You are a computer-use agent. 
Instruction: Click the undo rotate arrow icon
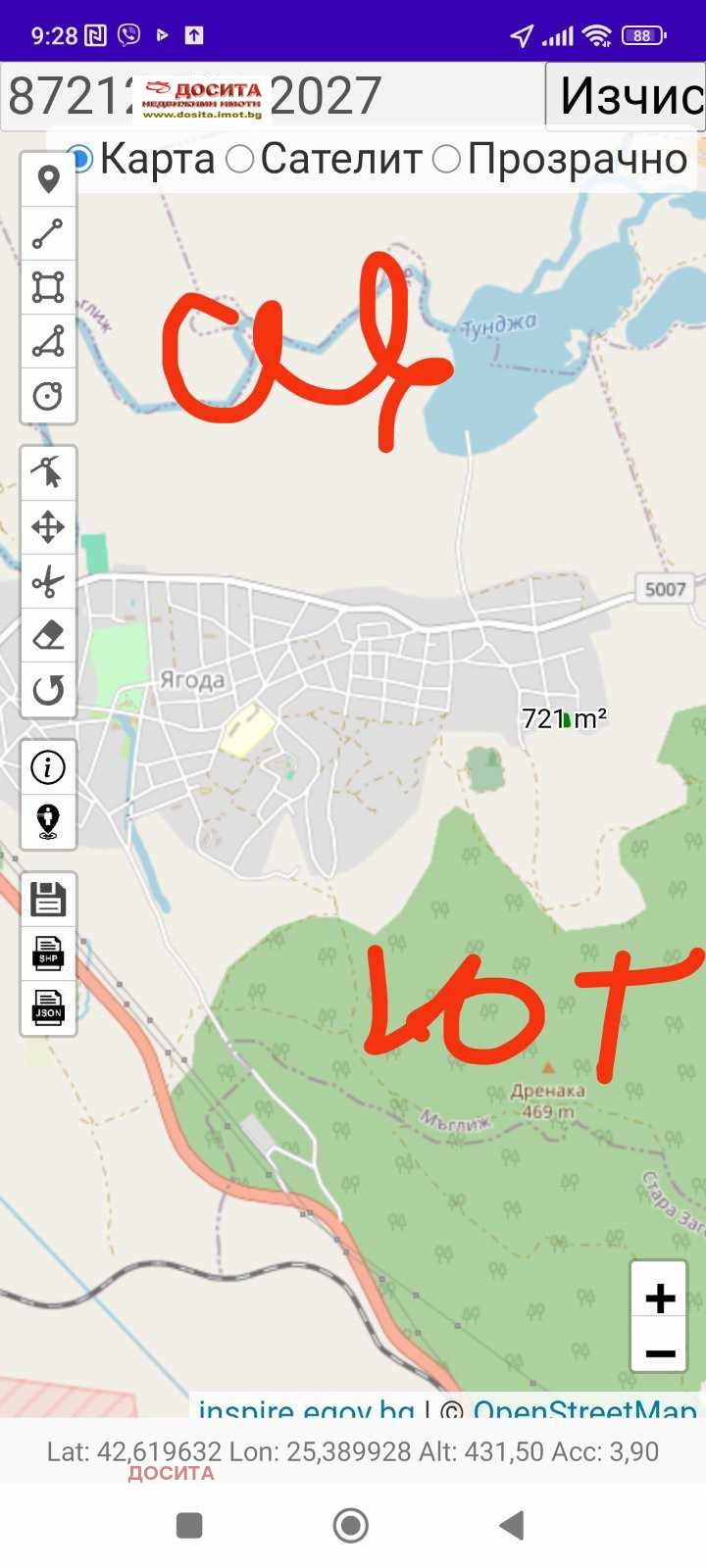tap(48, 691)
